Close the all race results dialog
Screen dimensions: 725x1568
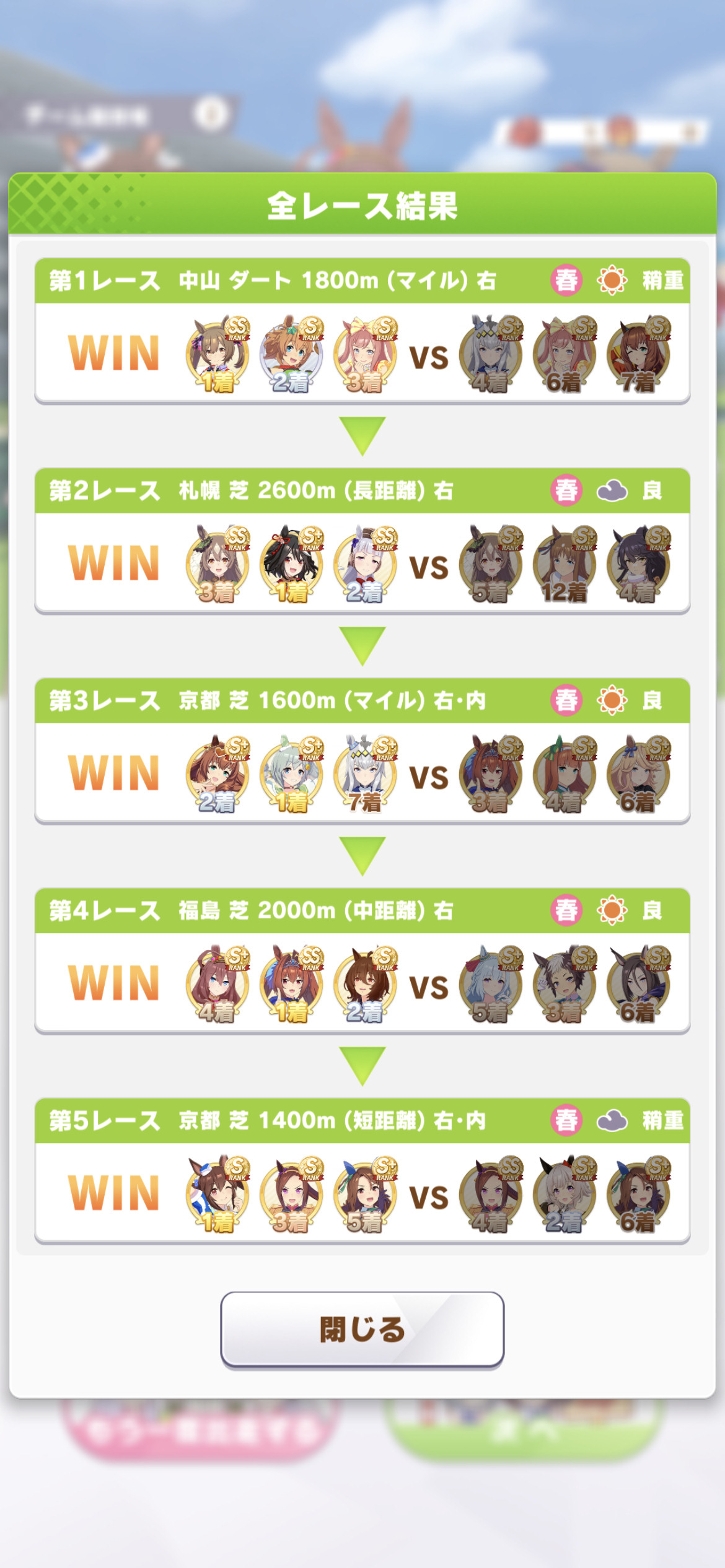click(x=362, y=1329)
